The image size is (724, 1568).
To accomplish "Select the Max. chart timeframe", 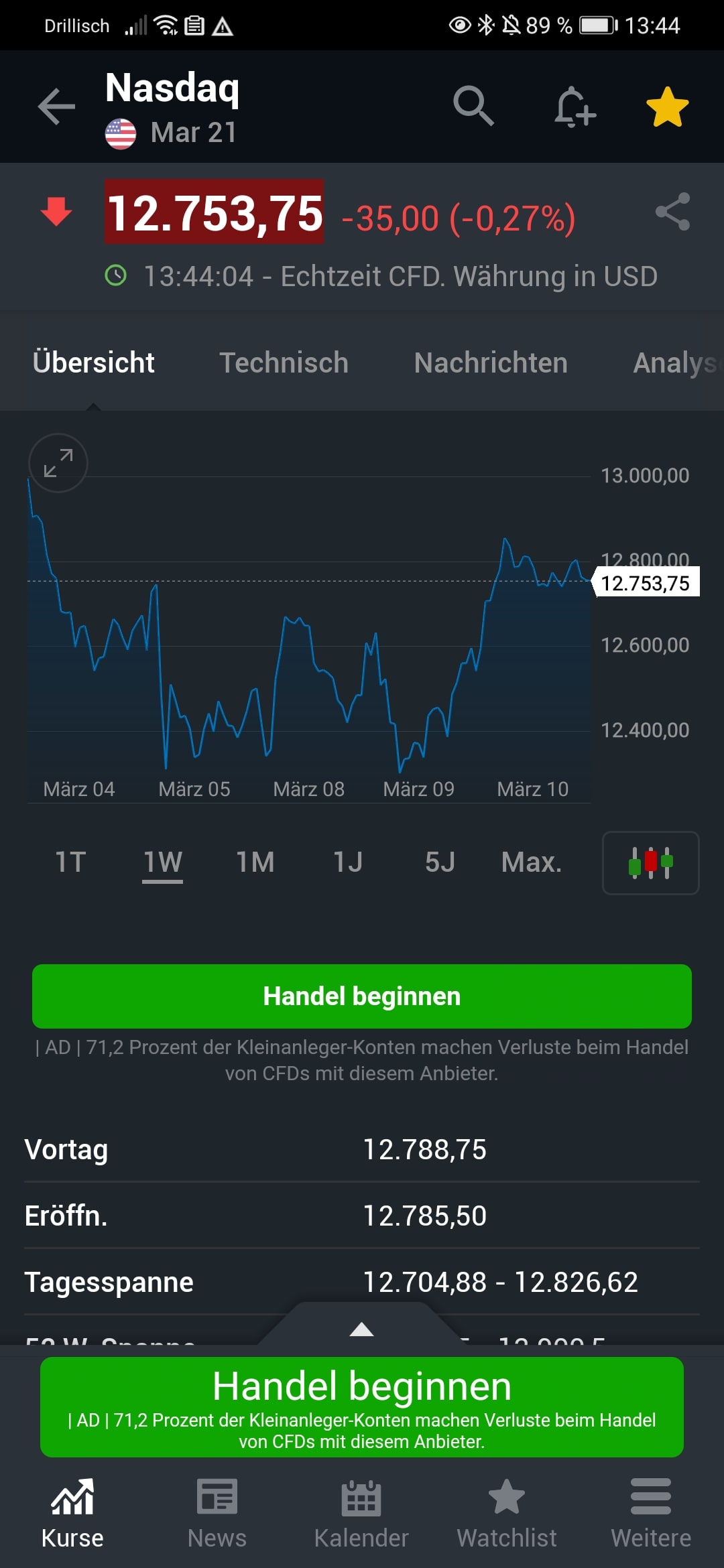I will pyautogui.click(x=532, y=863).
